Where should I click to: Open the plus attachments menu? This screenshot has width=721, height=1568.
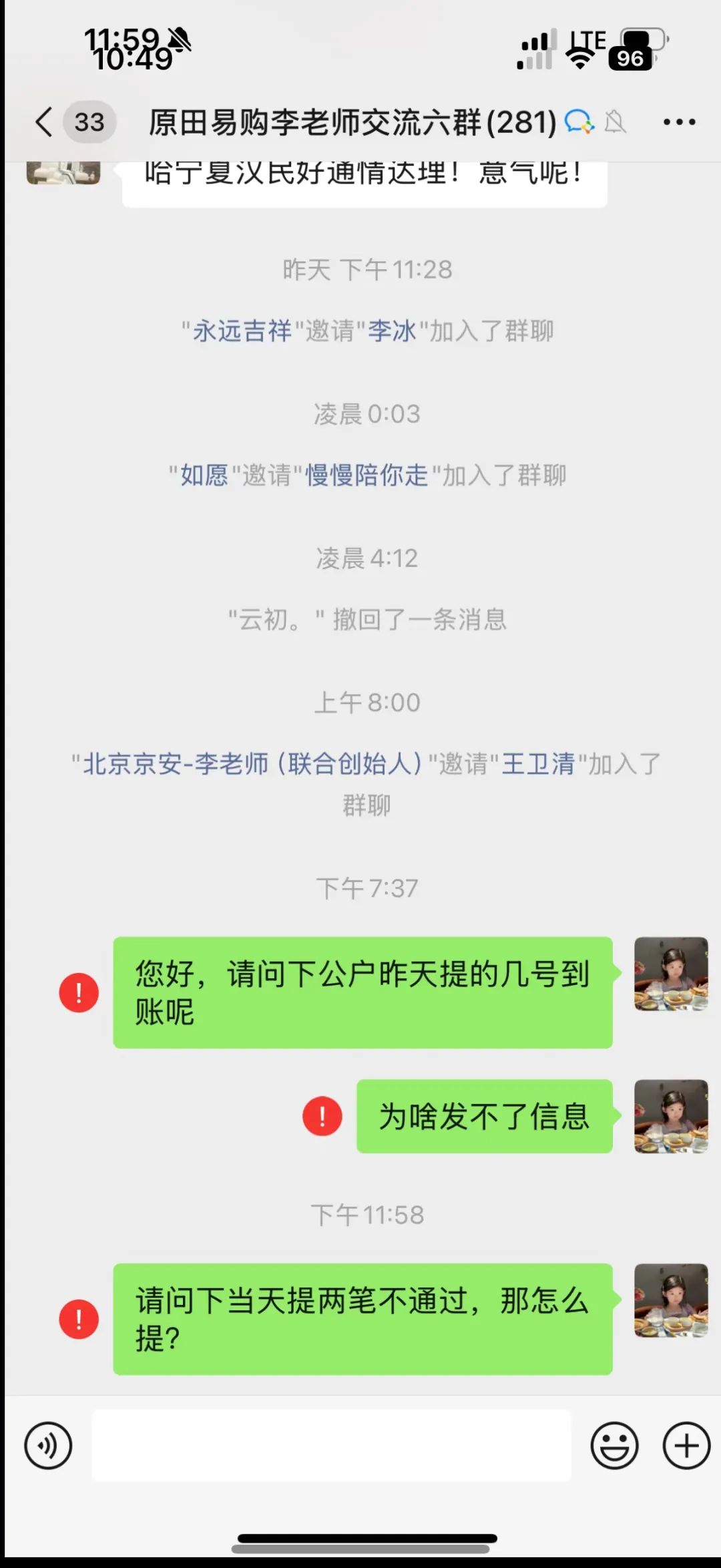coord(686,1446)
